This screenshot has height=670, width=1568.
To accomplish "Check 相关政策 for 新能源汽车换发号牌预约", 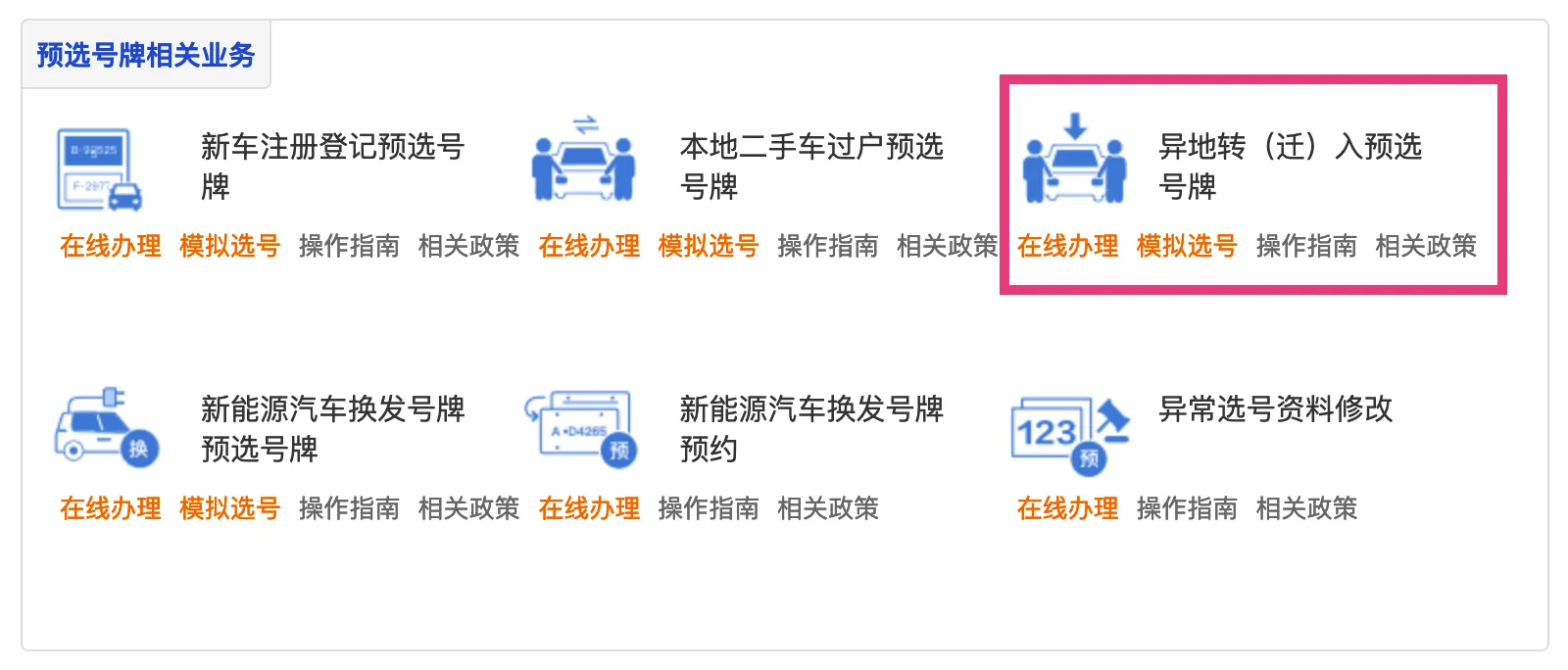I will (x=828, y=508).
